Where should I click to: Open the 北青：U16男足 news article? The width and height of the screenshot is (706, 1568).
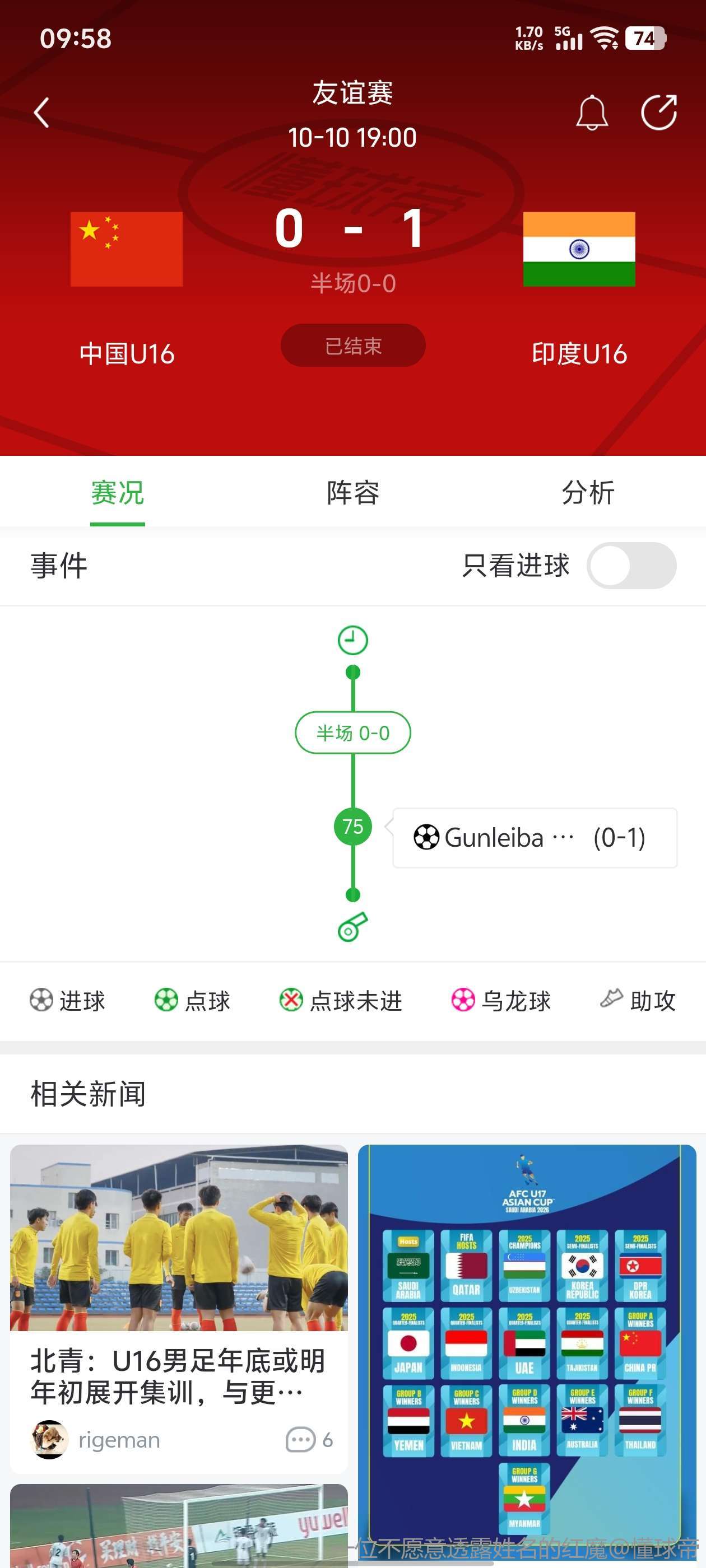[179, 1376]
